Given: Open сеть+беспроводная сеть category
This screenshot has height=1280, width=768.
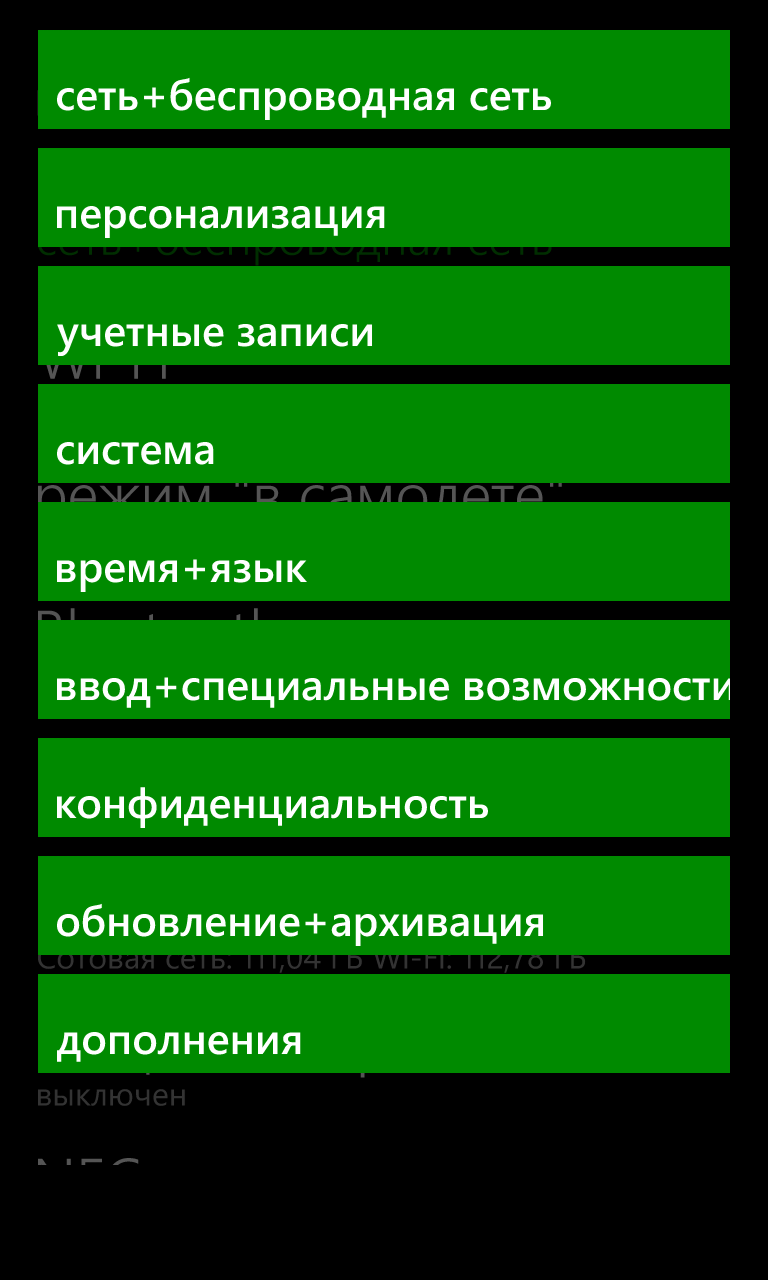Looking at the screenshot, I should pyautogui.click(x=384, y=79).
